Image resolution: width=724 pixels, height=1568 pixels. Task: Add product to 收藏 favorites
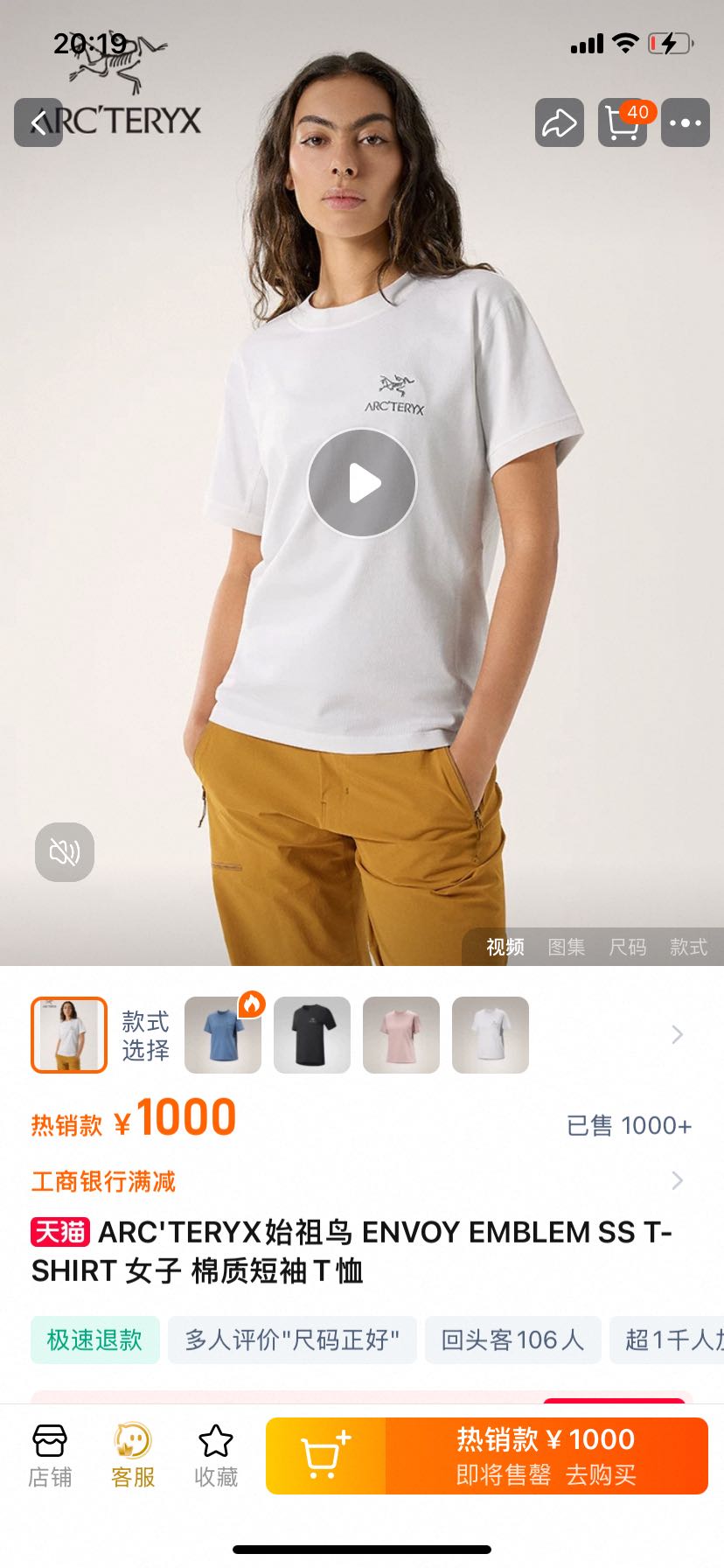point(216,1456)
